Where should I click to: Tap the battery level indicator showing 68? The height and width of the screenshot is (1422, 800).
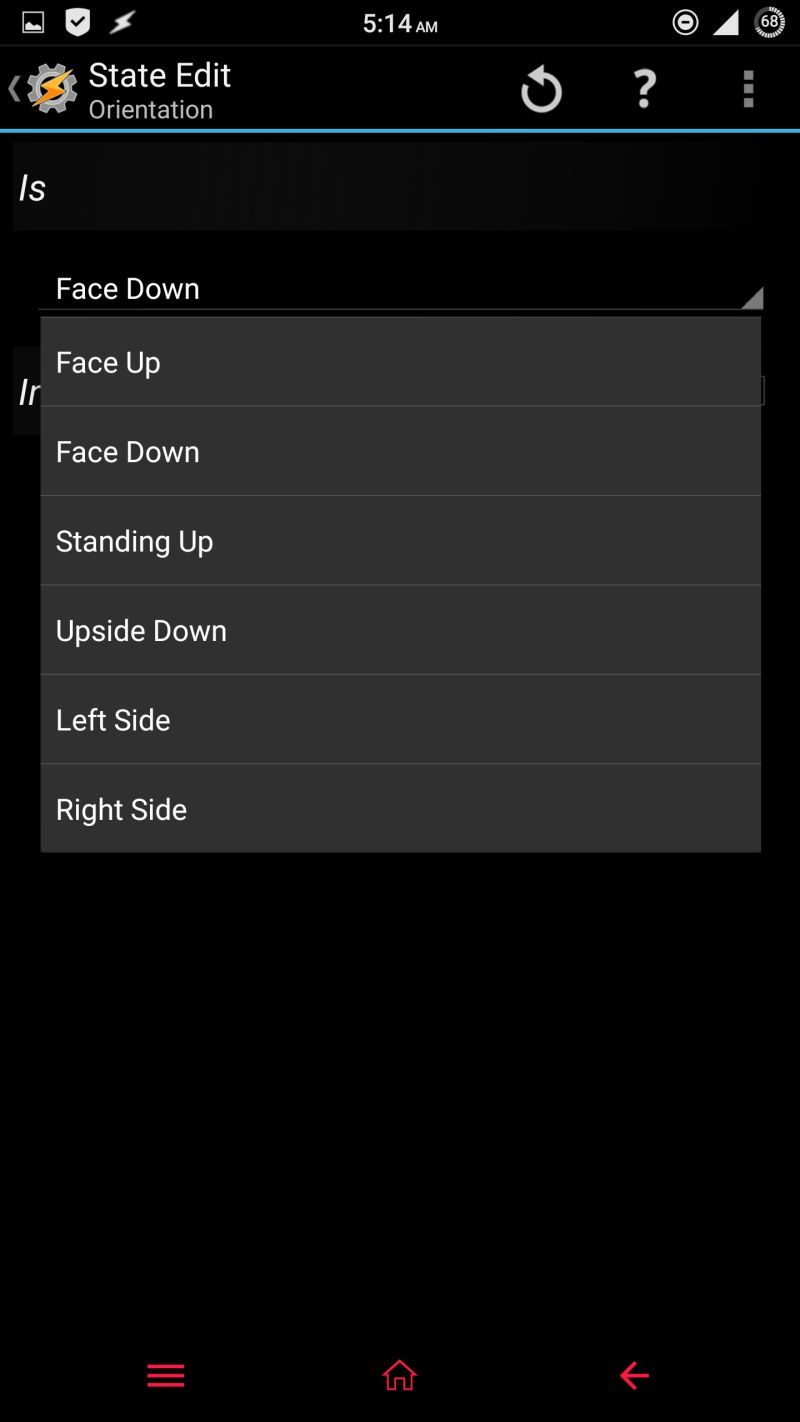[768, 22]
